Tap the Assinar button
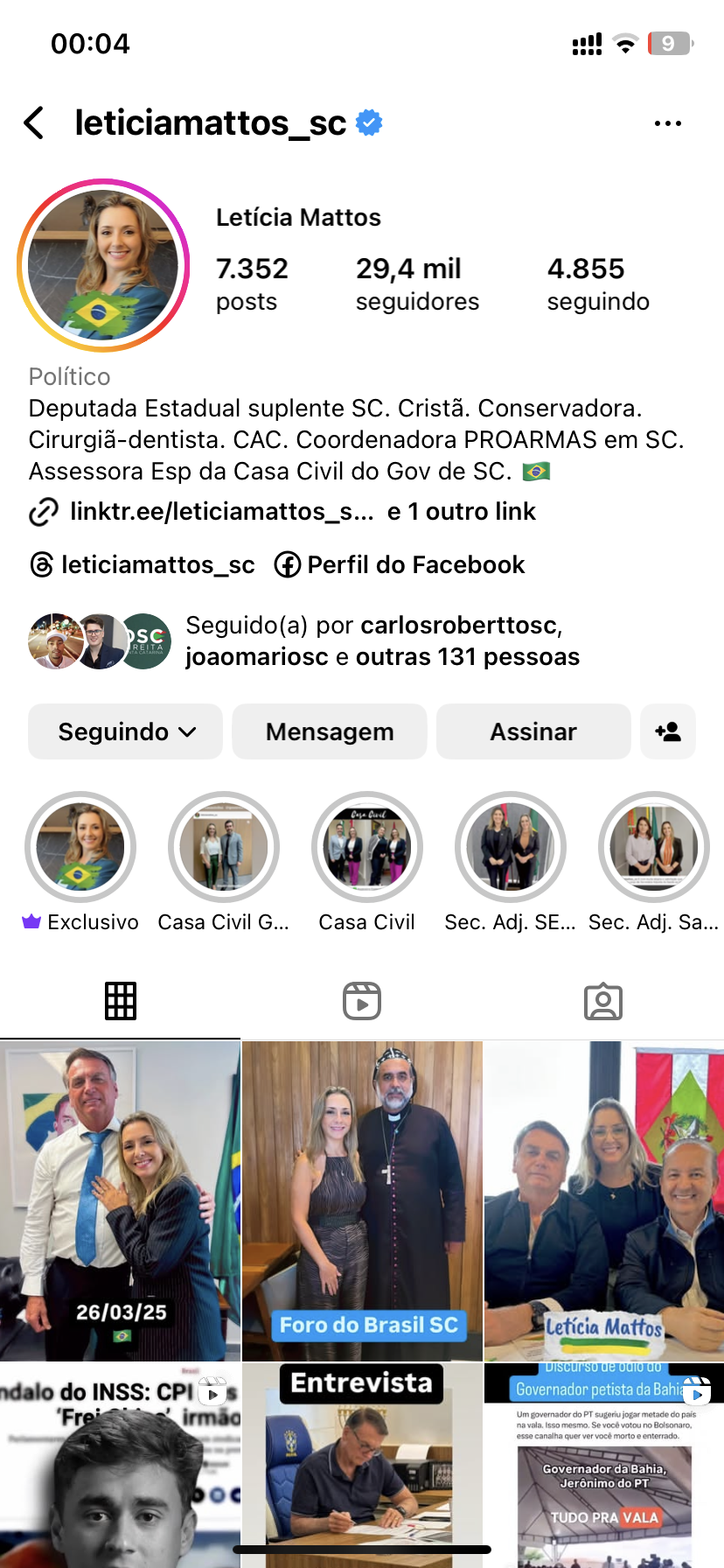The width and height of the screenshot is (724, 1568). point(533,731)
